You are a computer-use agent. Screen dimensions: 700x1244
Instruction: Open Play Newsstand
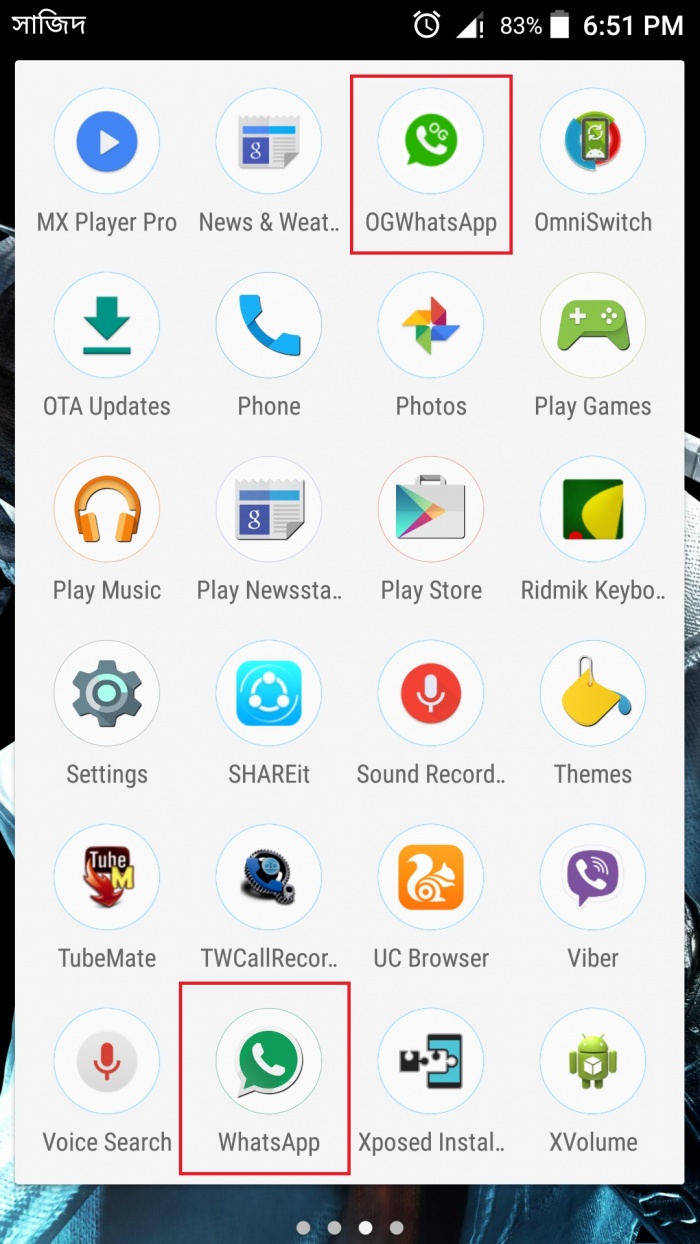tap(269, 509)
